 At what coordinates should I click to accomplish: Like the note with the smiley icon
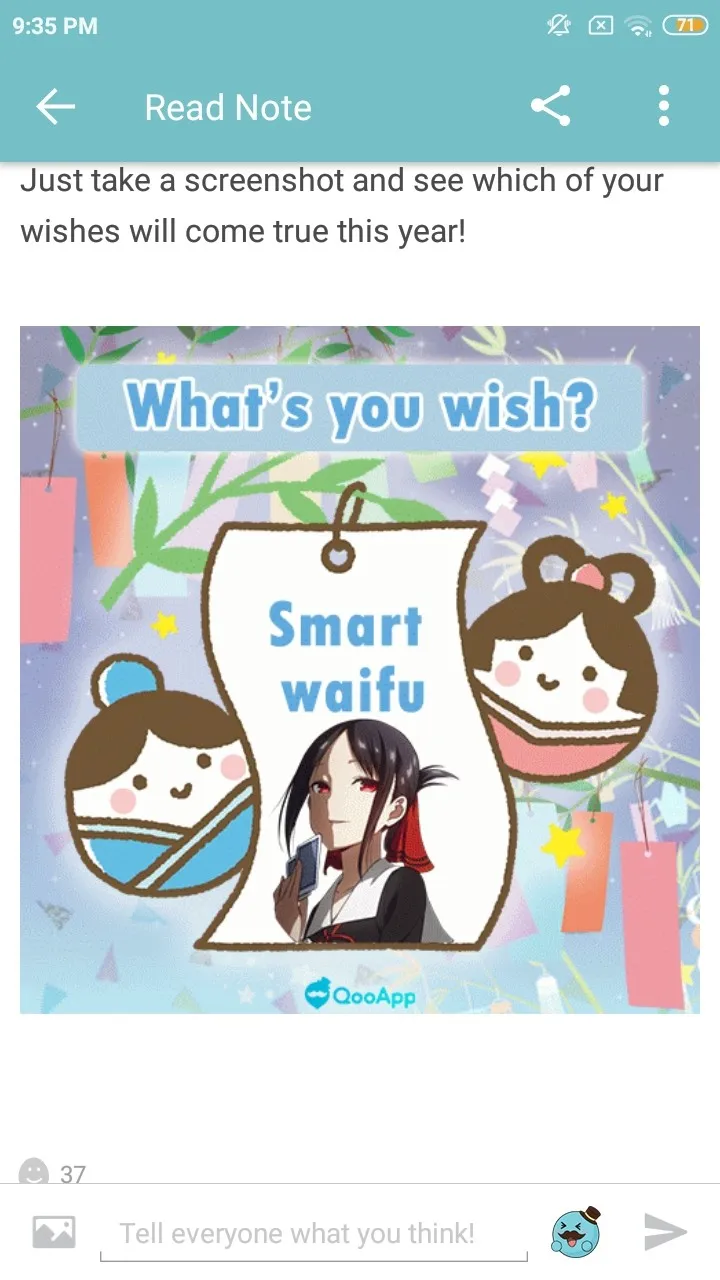pos(34,1173)
